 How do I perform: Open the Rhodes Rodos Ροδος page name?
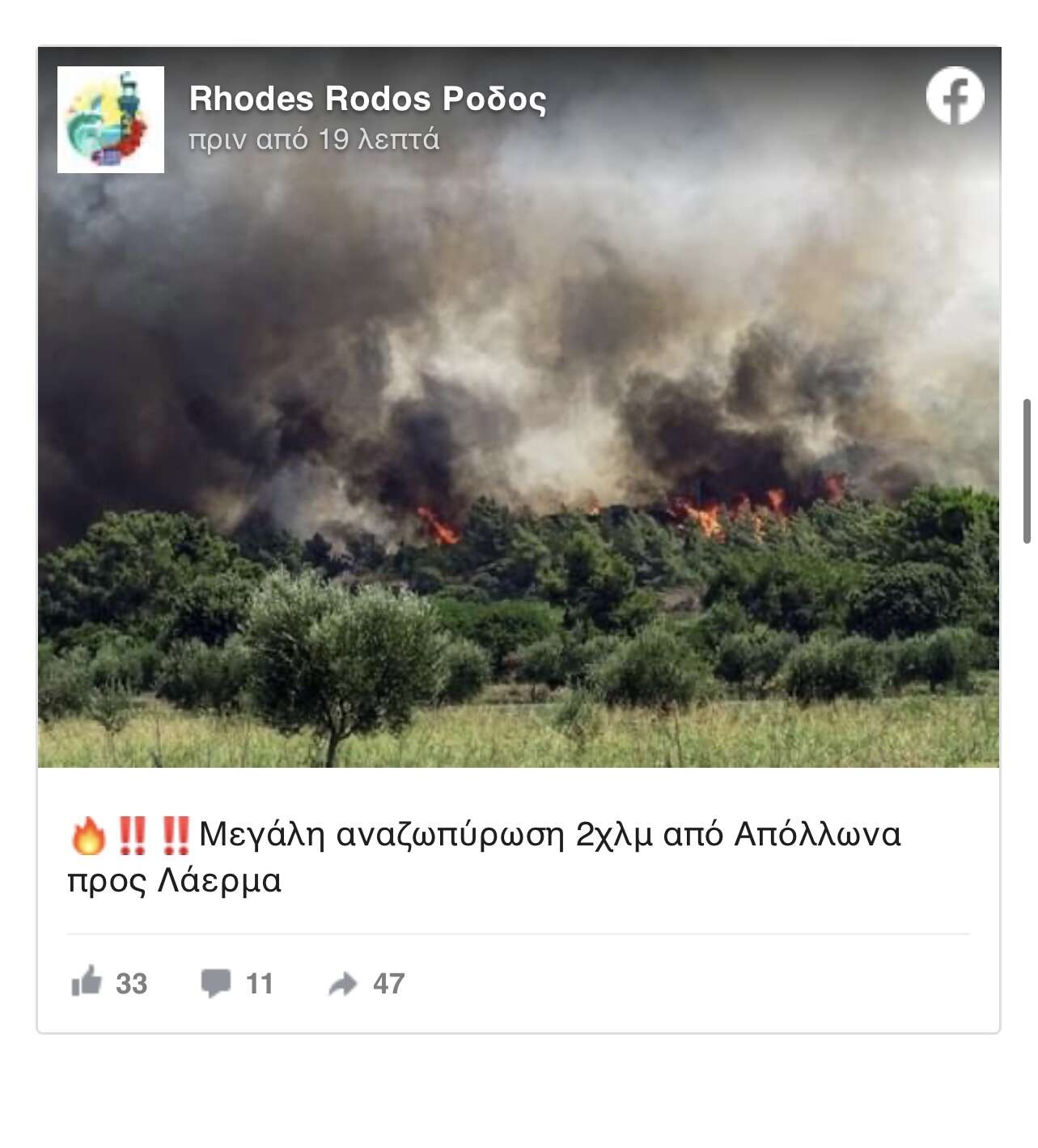click(367, 99)
